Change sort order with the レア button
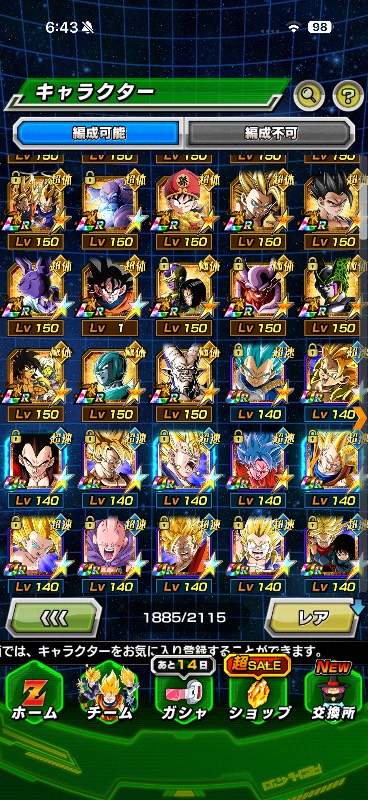The height and width of the screenshot is (800, 368). [x=313, y=618]
